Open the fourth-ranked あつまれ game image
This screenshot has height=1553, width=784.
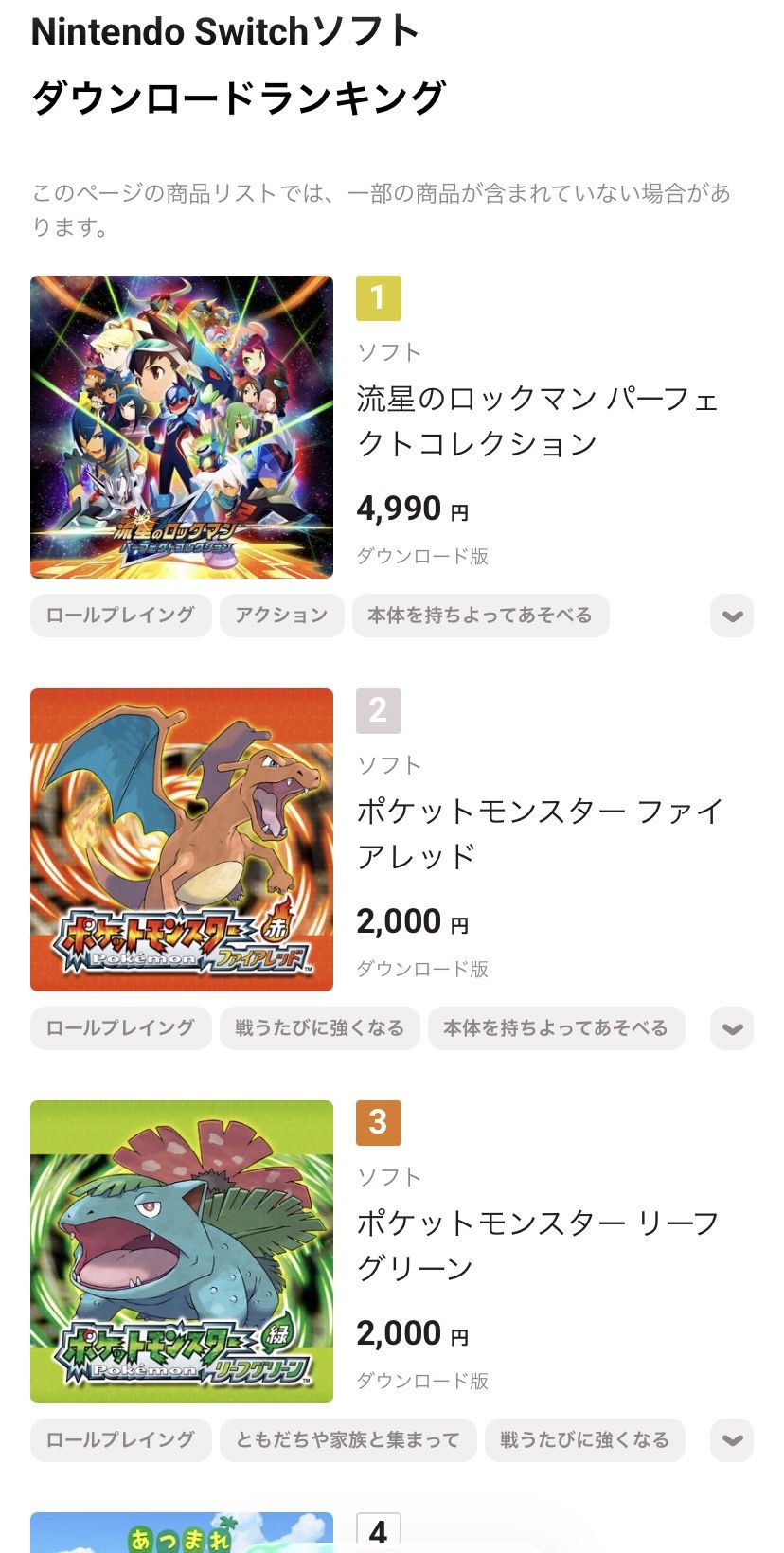point(182,1534)
